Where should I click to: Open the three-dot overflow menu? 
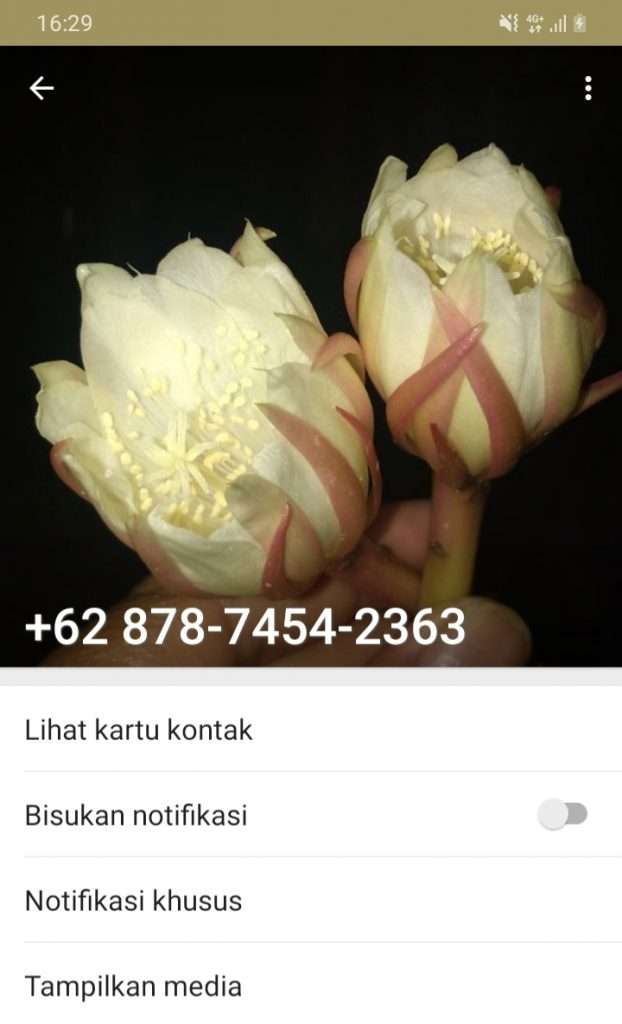click(x=588, y=89)
